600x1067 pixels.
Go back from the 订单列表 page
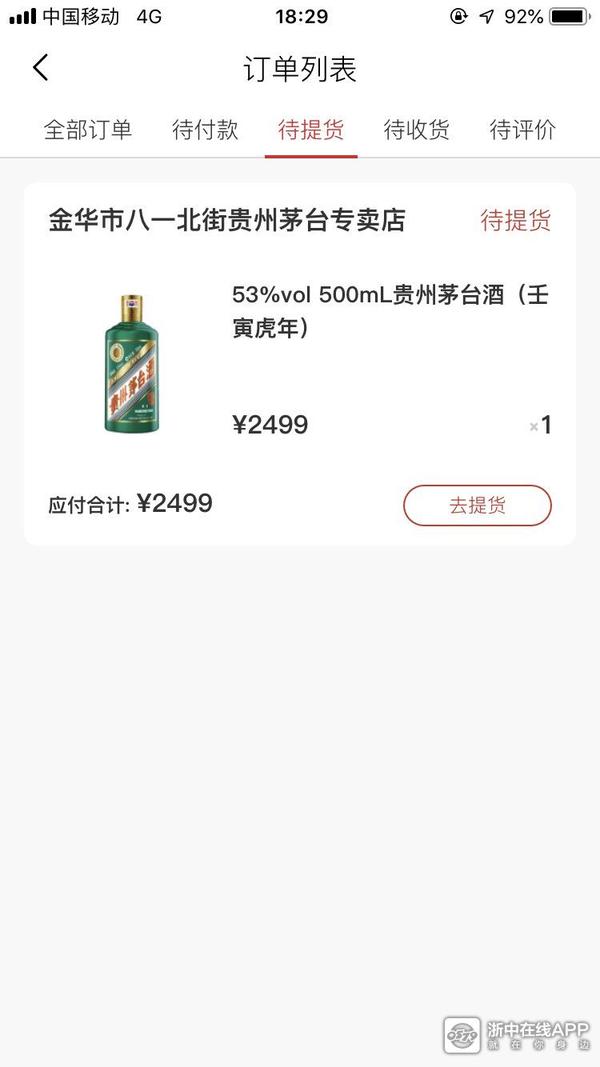pyautogui.click(x=40, y=68)
